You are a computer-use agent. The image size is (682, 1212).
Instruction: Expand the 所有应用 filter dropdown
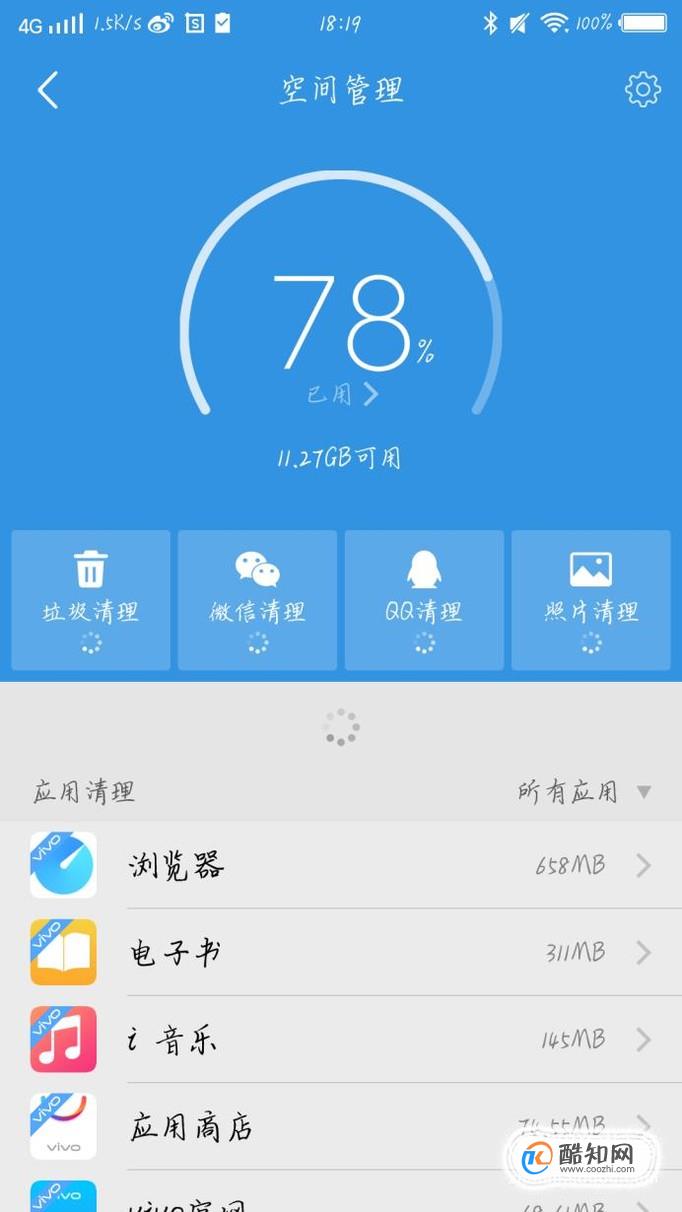(584, 792)
